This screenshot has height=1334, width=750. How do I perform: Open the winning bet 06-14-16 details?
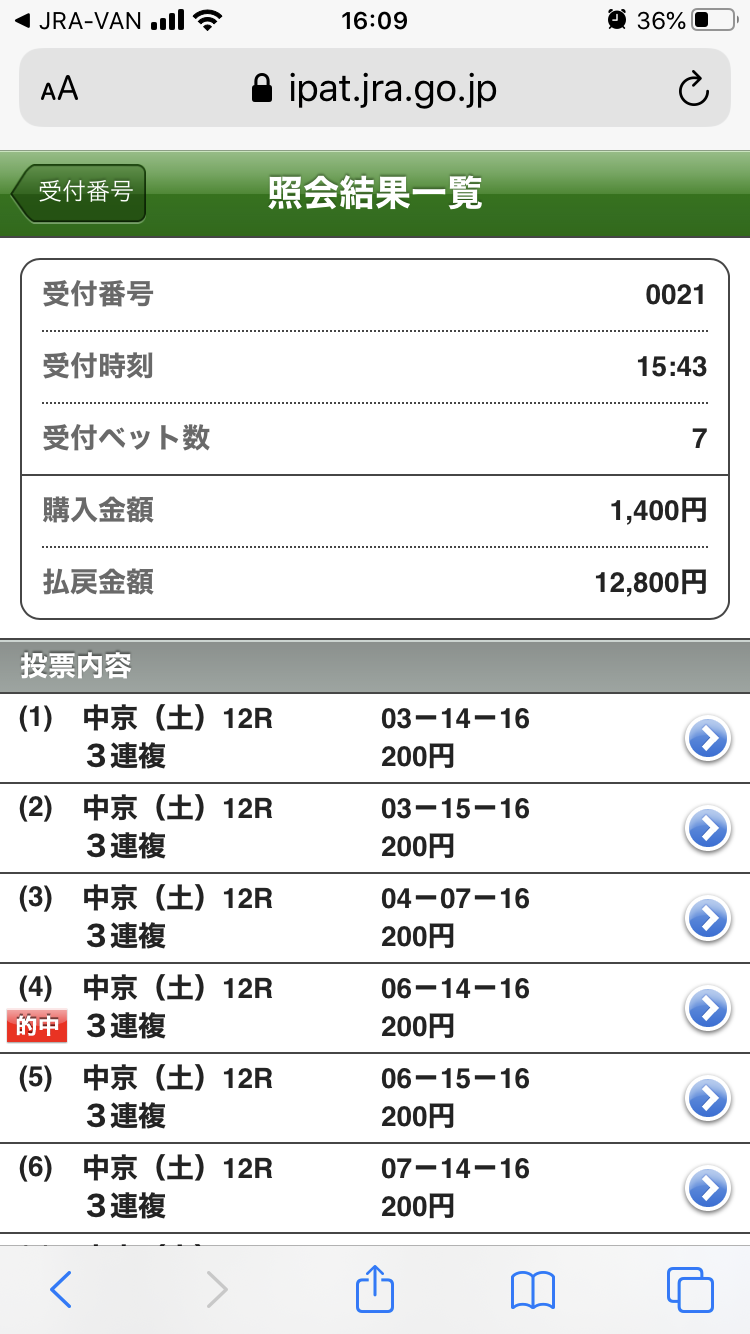708,1009
